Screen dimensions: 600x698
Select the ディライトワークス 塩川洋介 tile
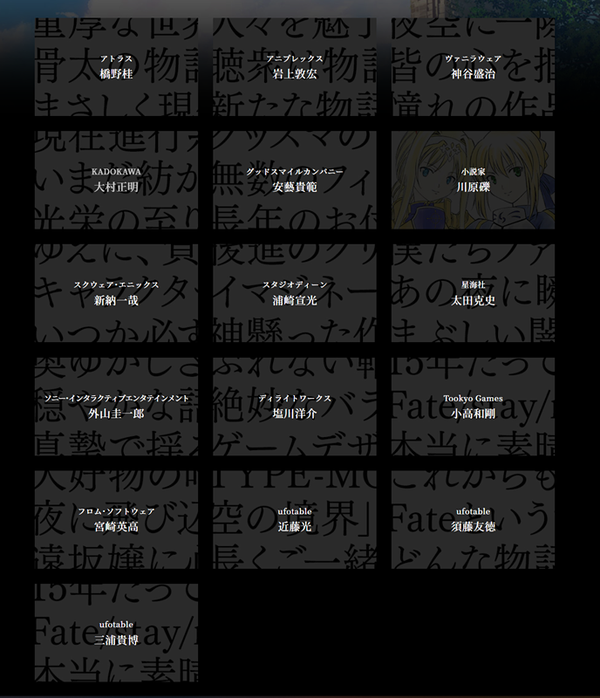tap(295, 406)
